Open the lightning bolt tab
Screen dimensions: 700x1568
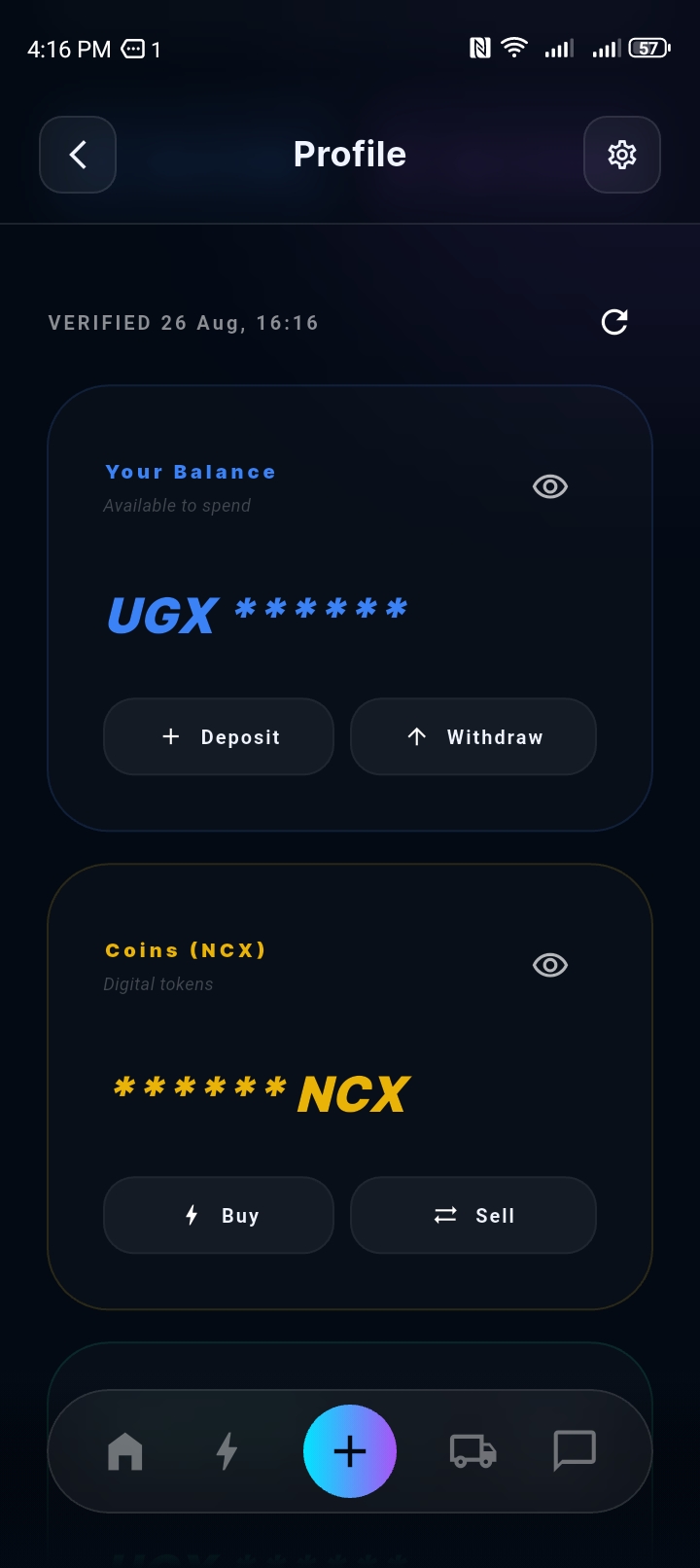click(227, 1451)
